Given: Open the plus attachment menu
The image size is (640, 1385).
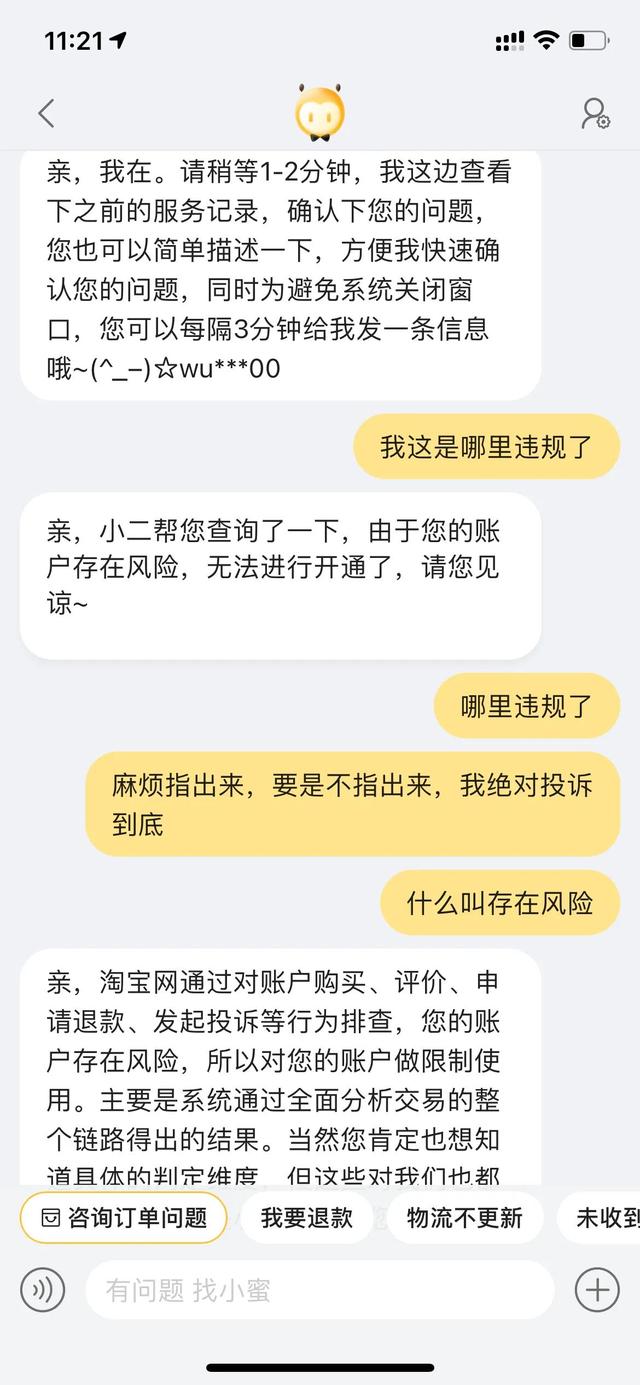Looking at the screenshot, I should (597, 1290).
